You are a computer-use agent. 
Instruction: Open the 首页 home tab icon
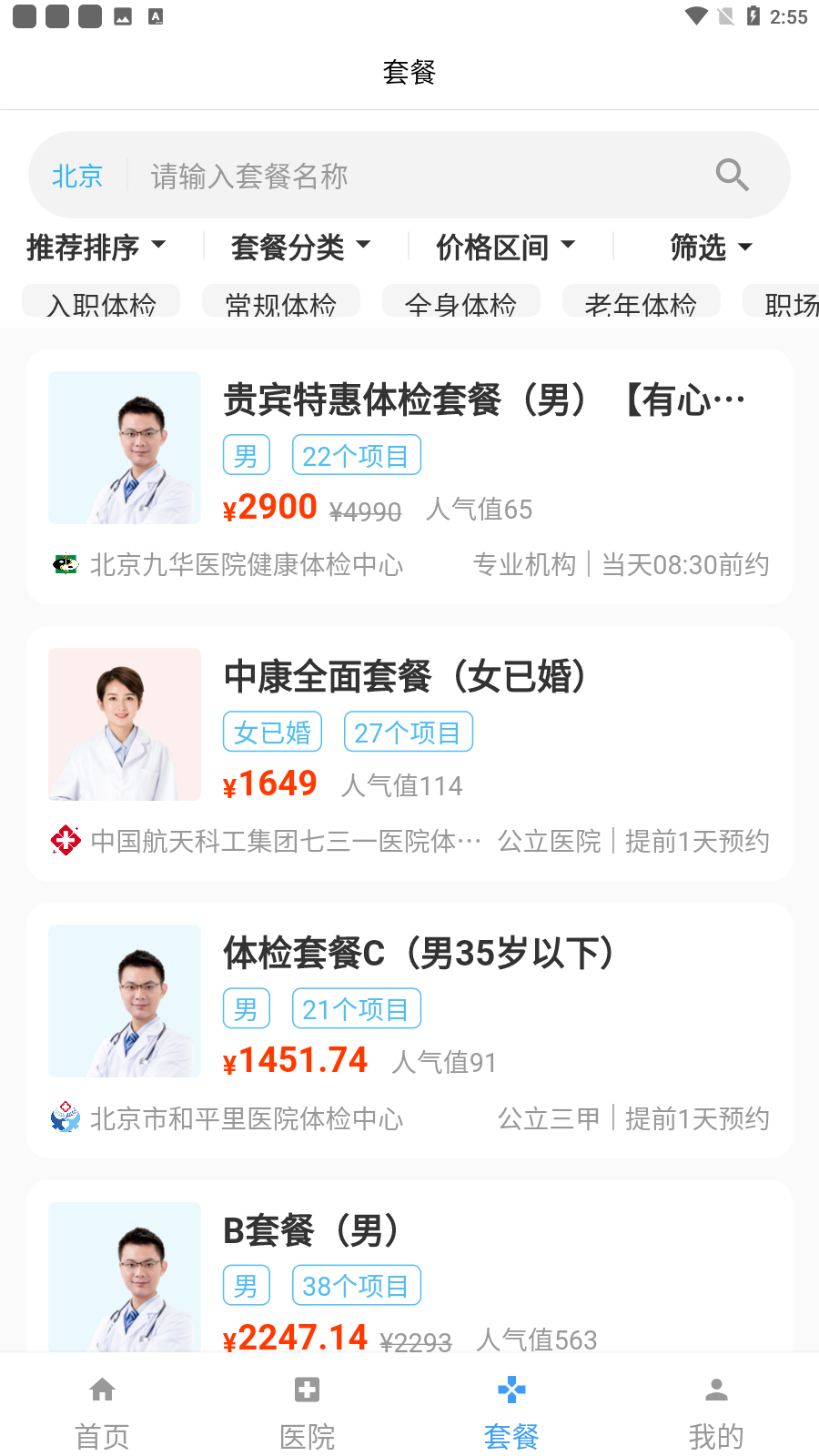point(102,1390)
